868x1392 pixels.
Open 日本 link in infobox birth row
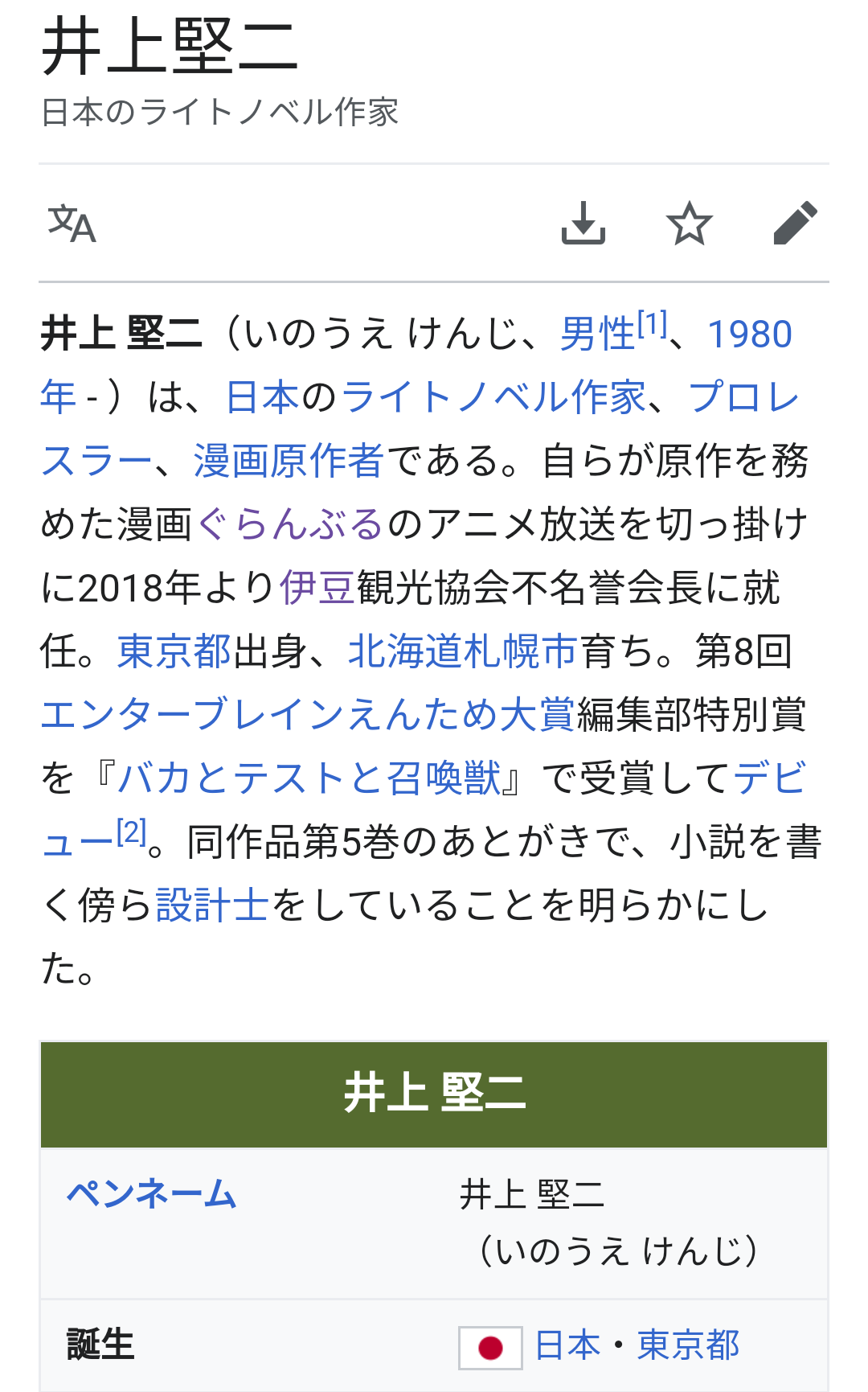(567, 1346)
